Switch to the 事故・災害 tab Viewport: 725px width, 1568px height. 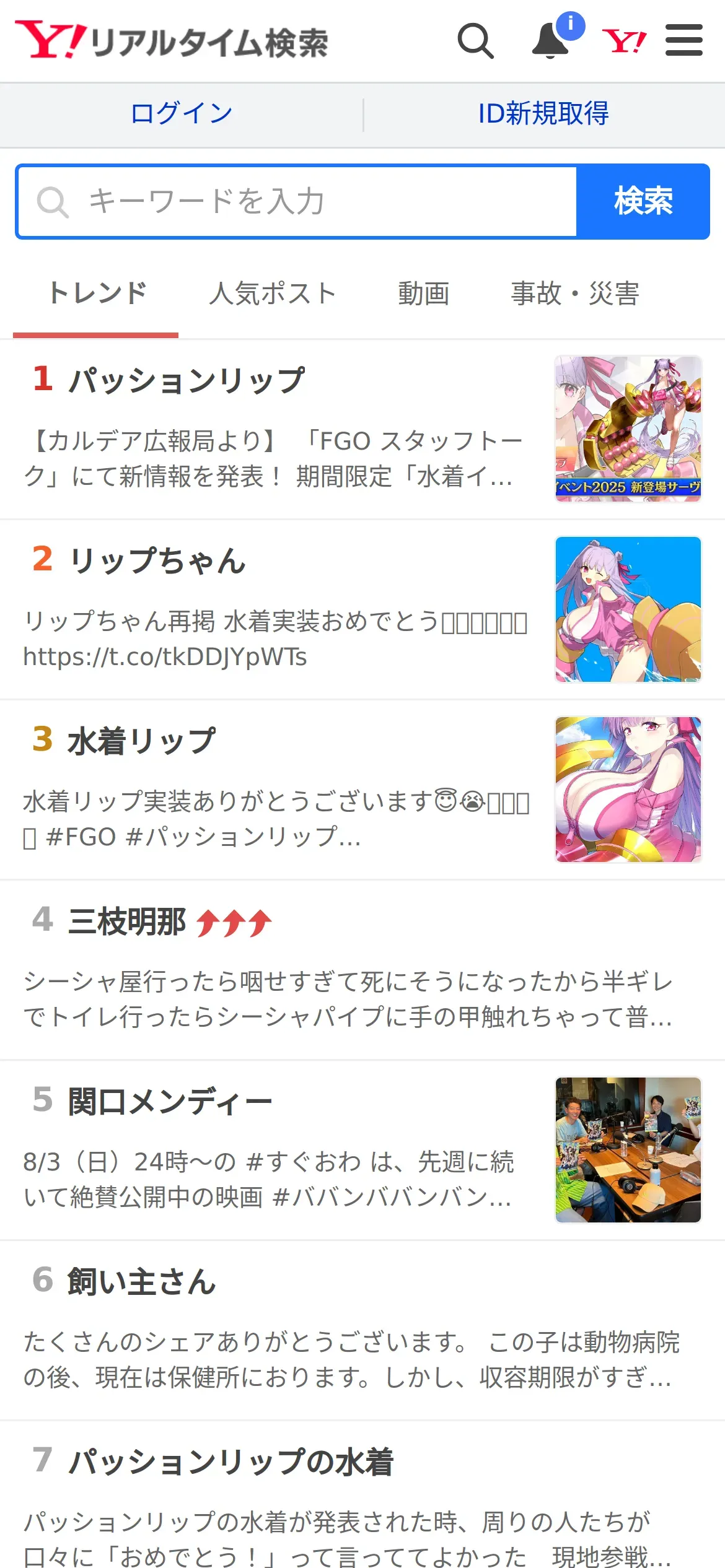[574, 294]
